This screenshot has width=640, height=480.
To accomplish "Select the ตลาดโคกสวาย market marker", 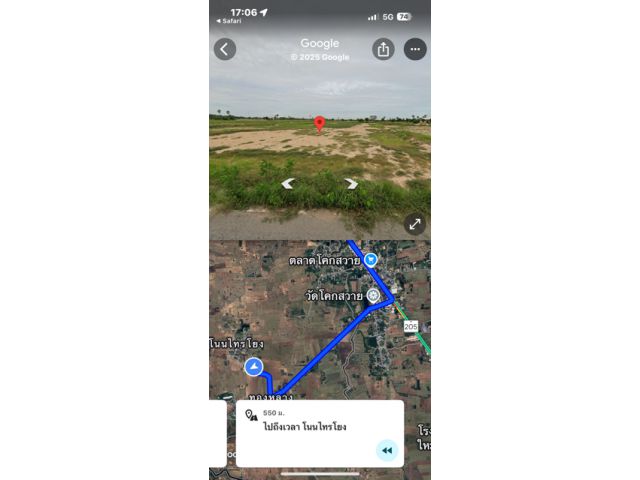I will (371, 260).
